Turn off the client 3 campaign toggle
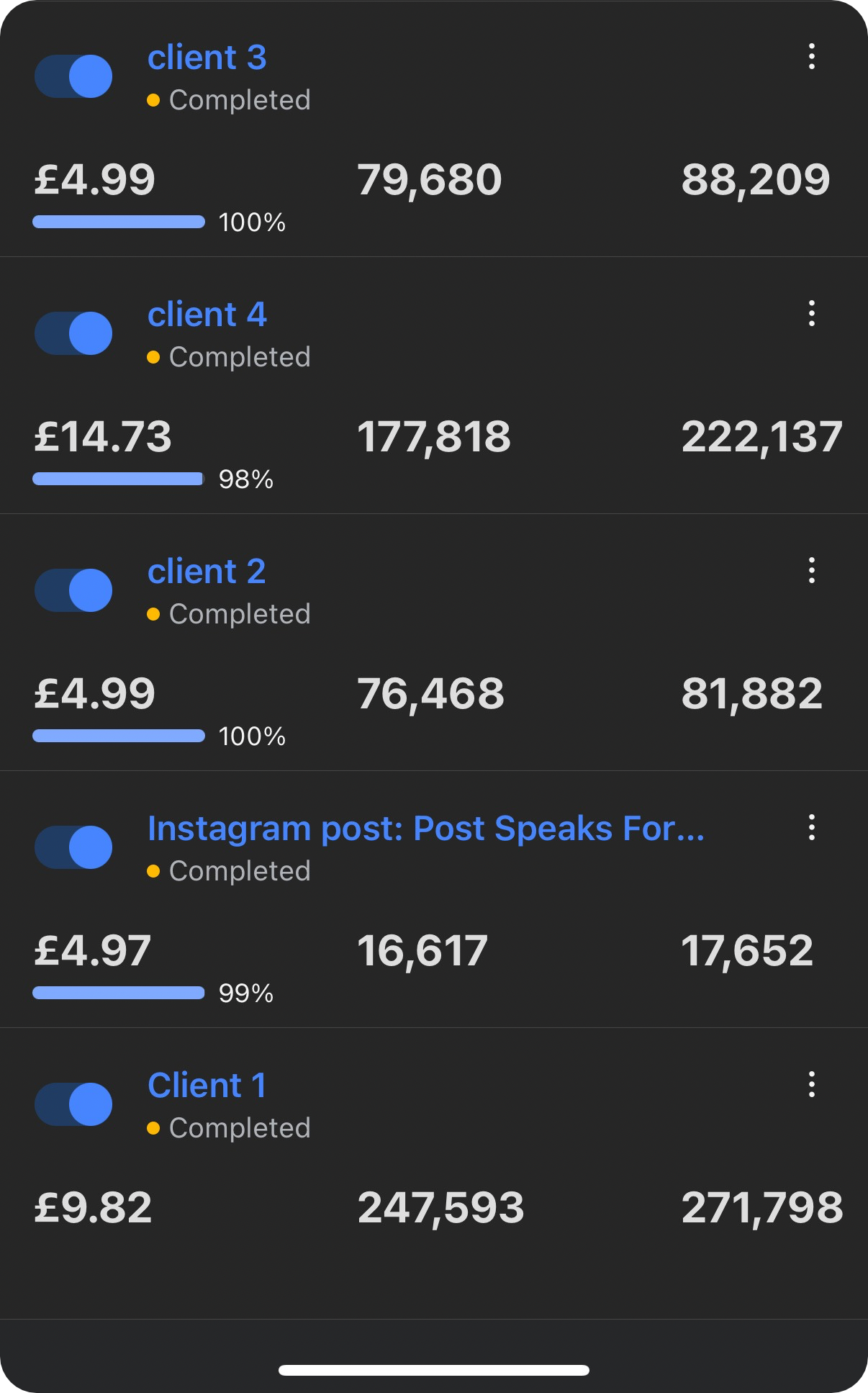Viewport: 868px width, 1393px height. click(73, 76)
